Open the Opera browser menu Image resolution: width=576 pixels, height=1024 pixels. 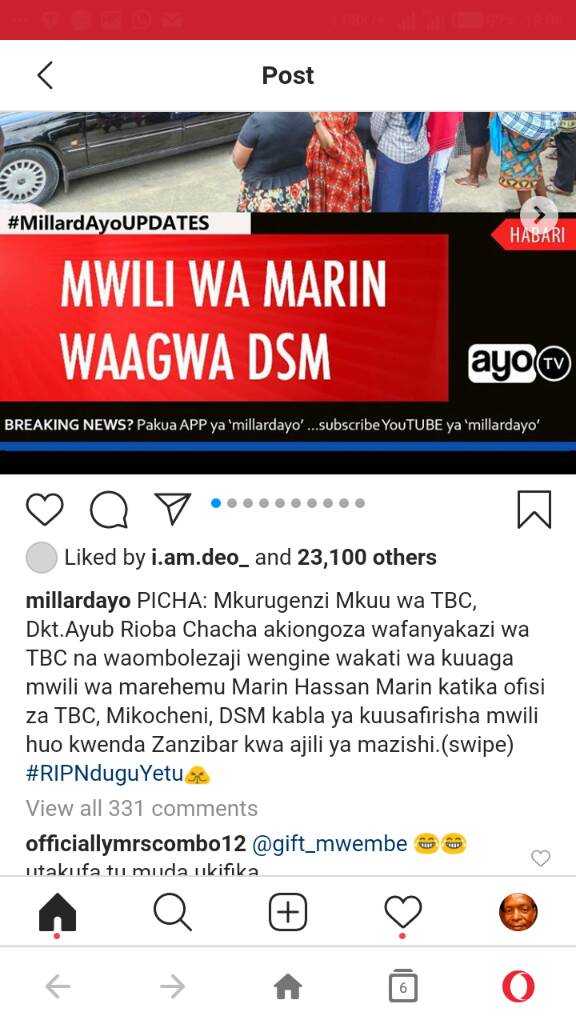pyautogui.click(x=519, y=986)
